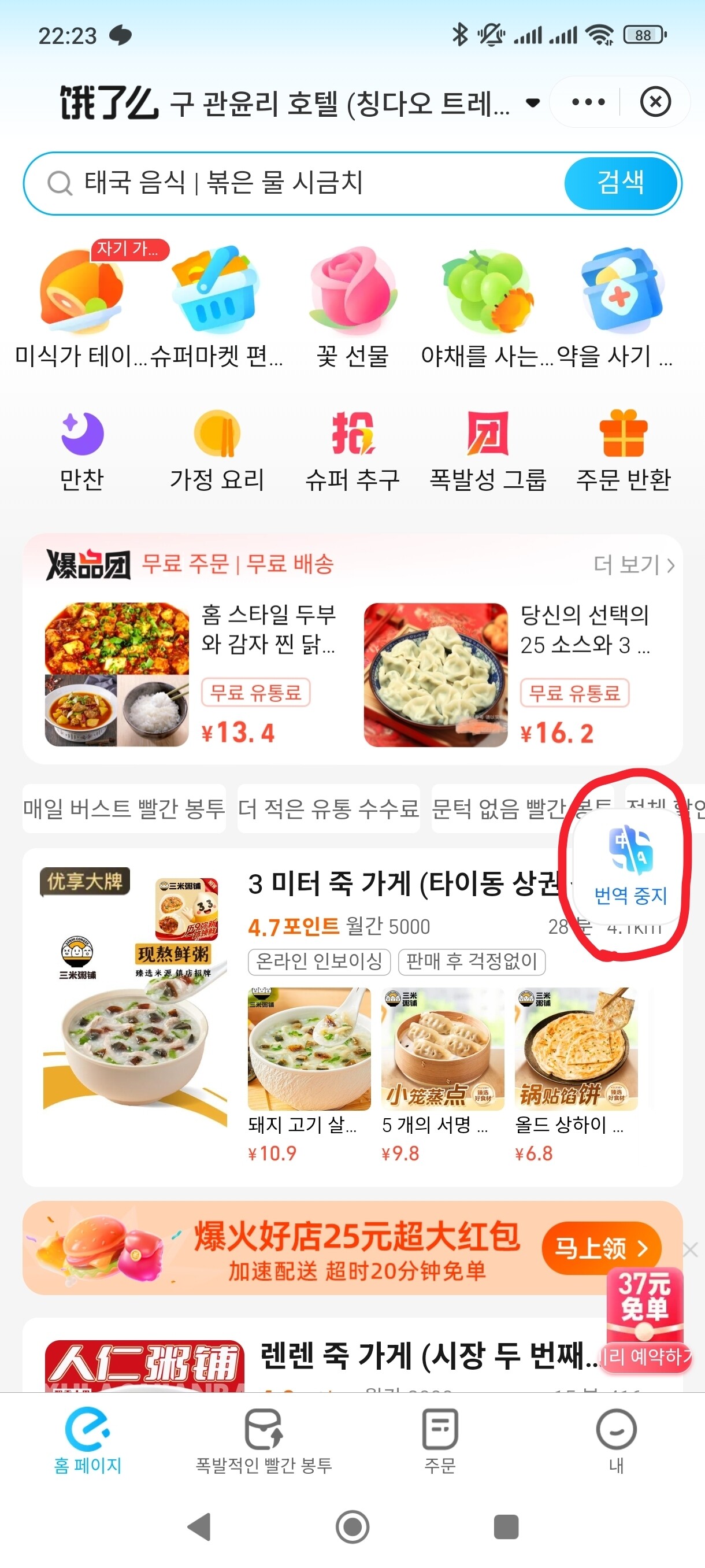This screenshot has height=1568, width=705.
Task: Claim the red packet via 马上领
Action: coord(600,1248)
